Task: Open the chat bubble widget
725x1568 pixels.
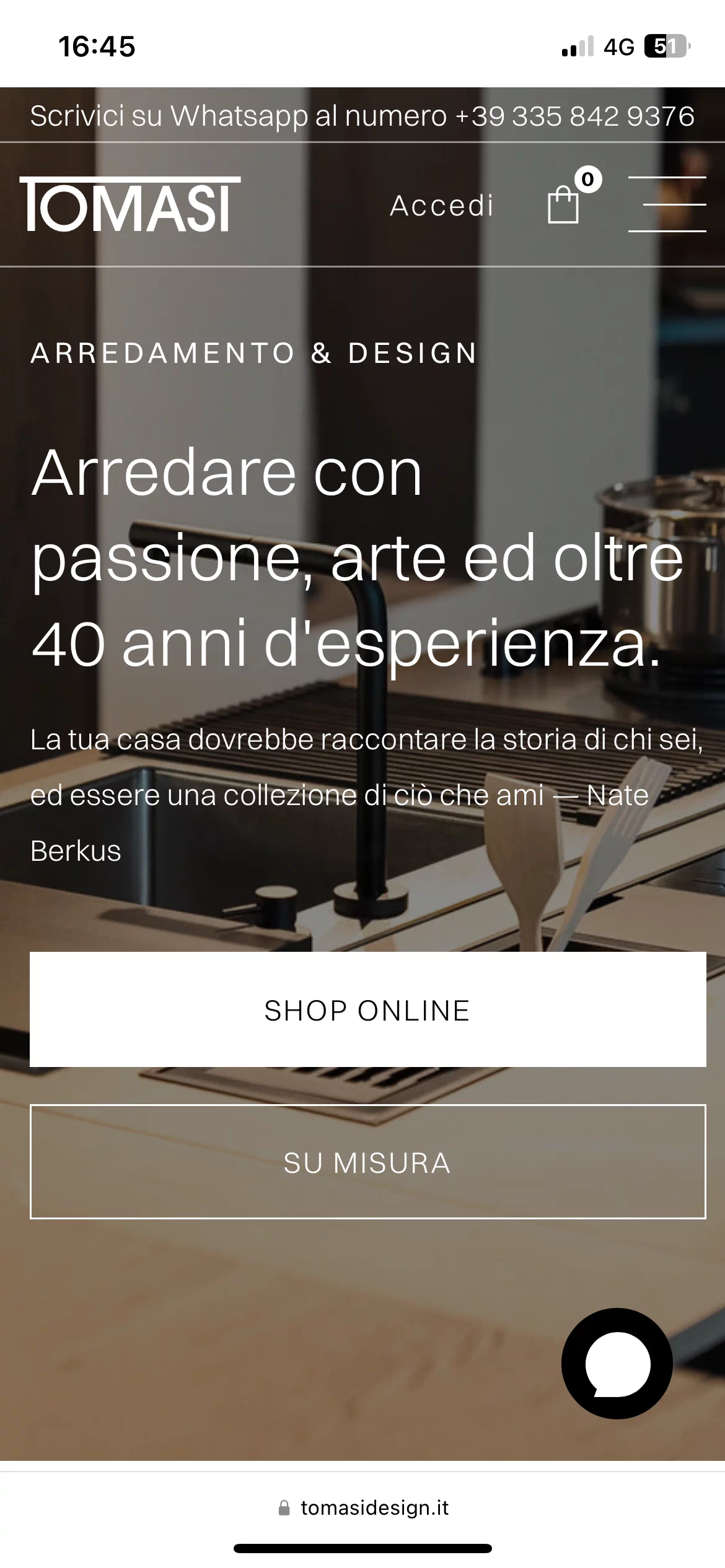Action: coord(617,1364)
